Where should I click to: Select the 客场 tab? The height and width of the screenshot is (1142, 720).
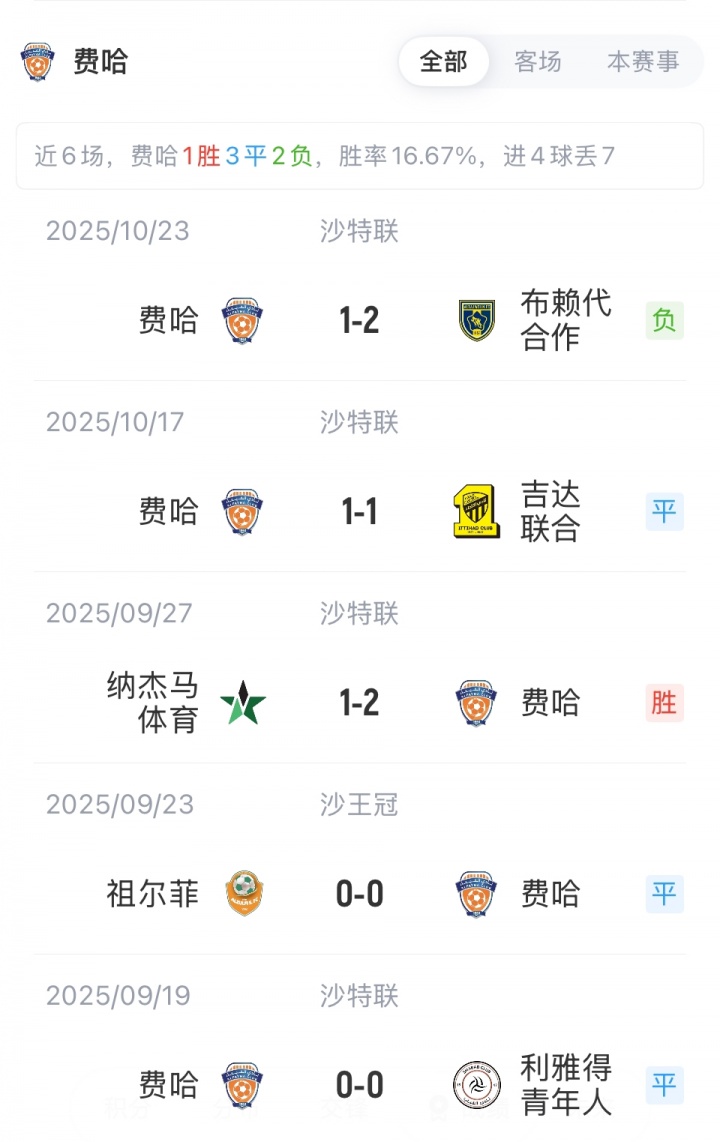(538, 62)
